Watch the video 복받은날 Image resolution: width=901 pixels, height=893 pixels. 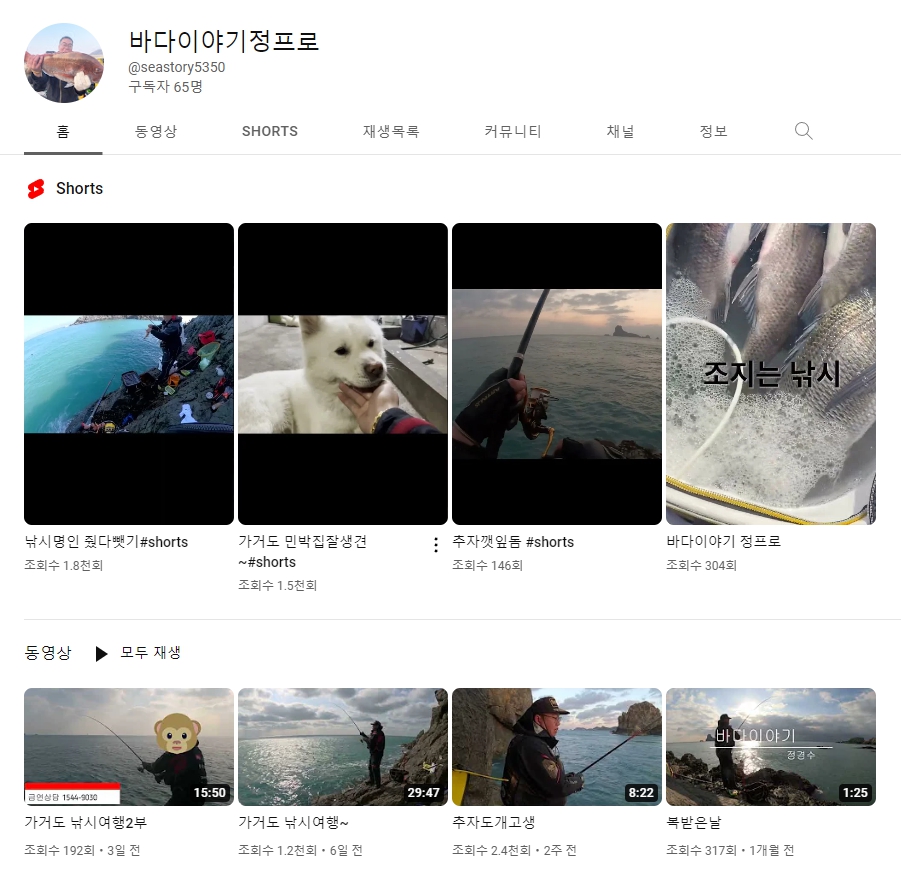771,746
